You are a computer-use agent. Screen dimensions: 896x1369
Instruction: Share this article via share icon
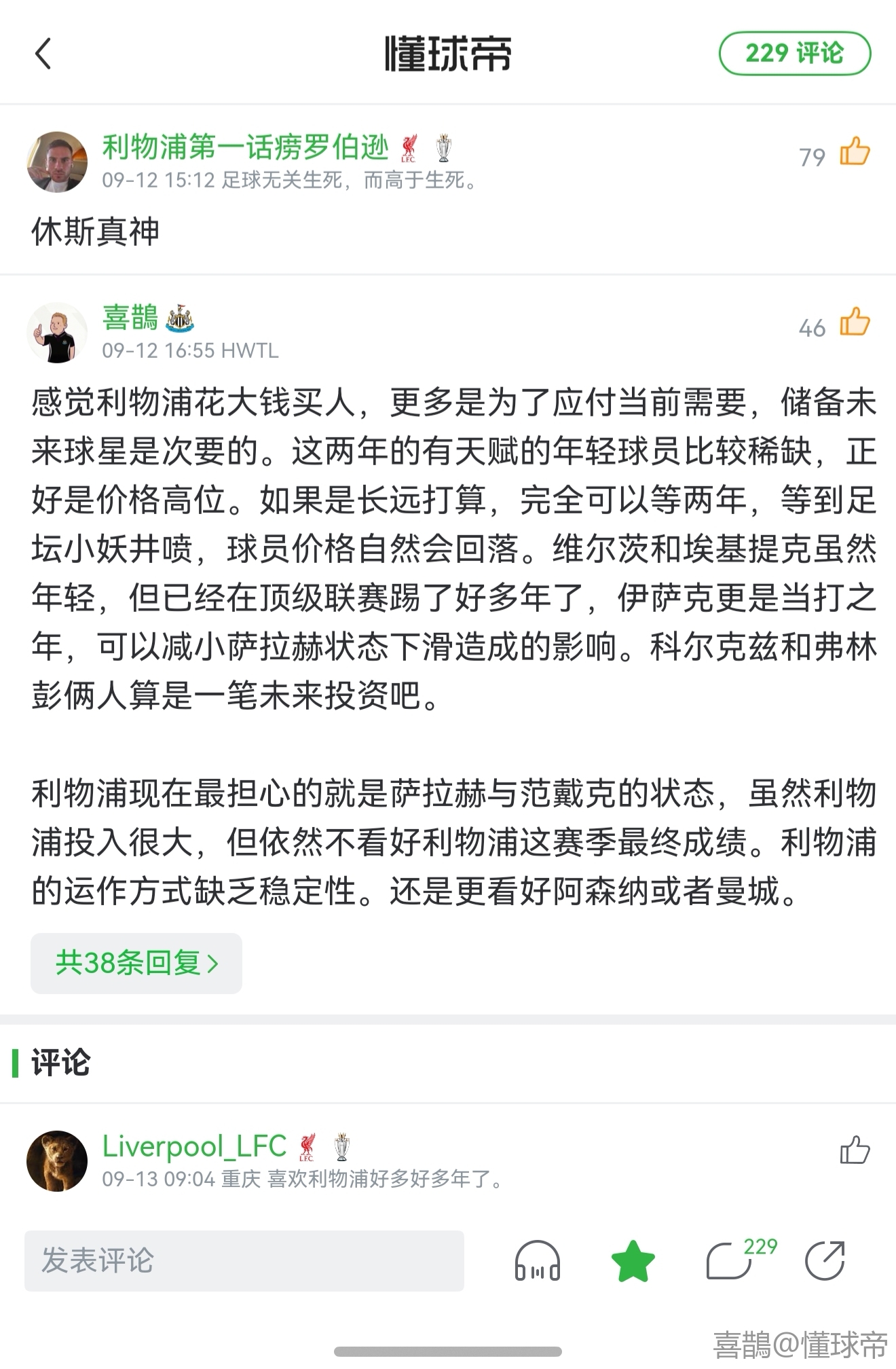[825, 1260]
